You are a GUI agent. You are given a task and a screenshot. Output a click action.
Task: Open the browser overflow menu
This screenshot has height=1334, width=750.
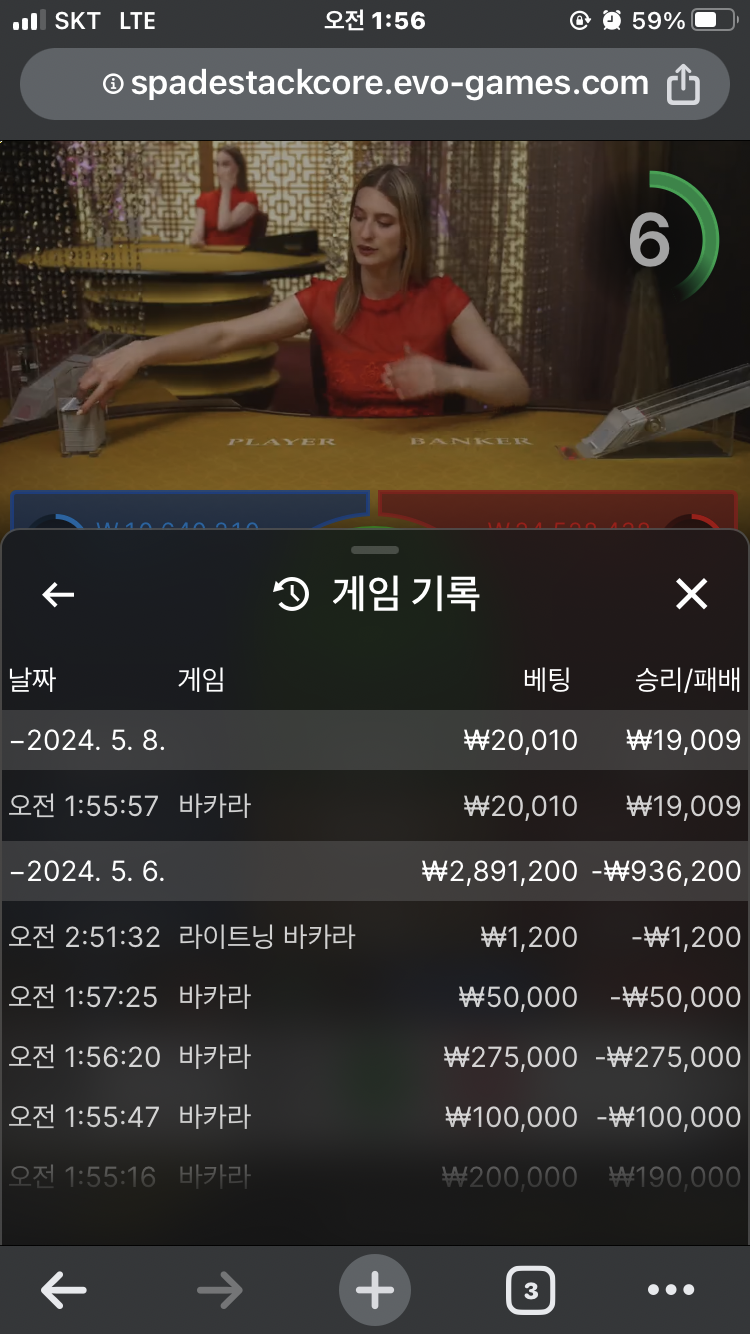point(671,1291)
